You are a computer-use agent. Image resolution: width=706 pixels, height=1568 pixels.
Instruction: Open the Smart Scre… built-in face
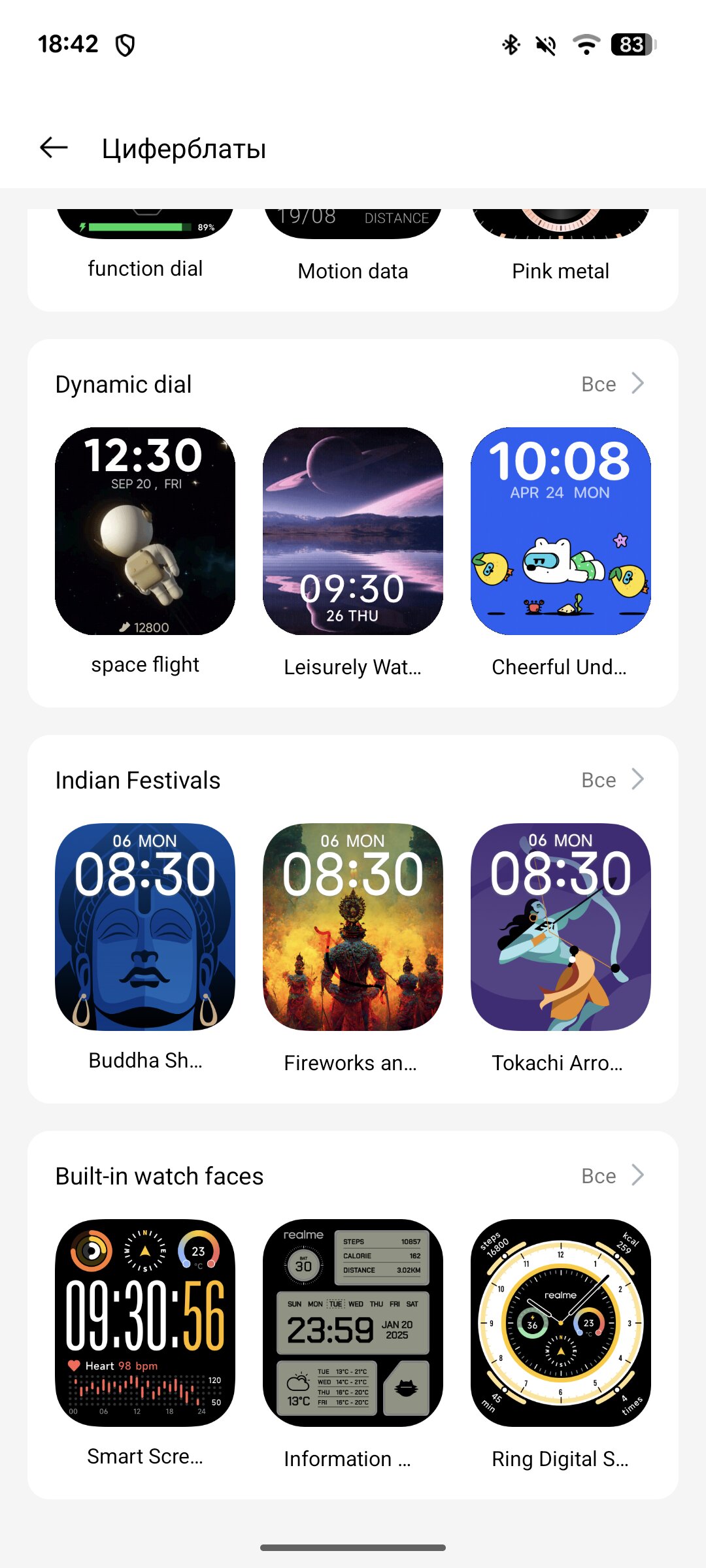(145, 1323)
